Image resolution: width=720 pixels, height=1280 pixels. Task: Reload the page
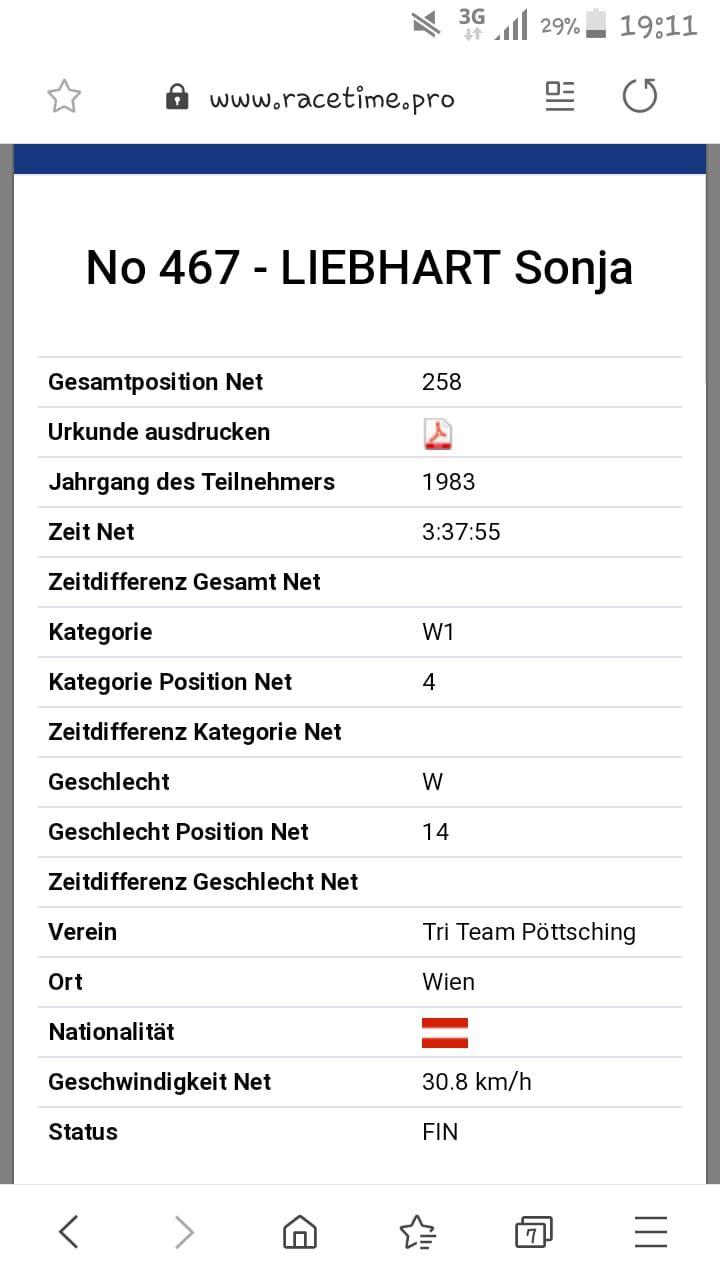click(x=640, y=96)
